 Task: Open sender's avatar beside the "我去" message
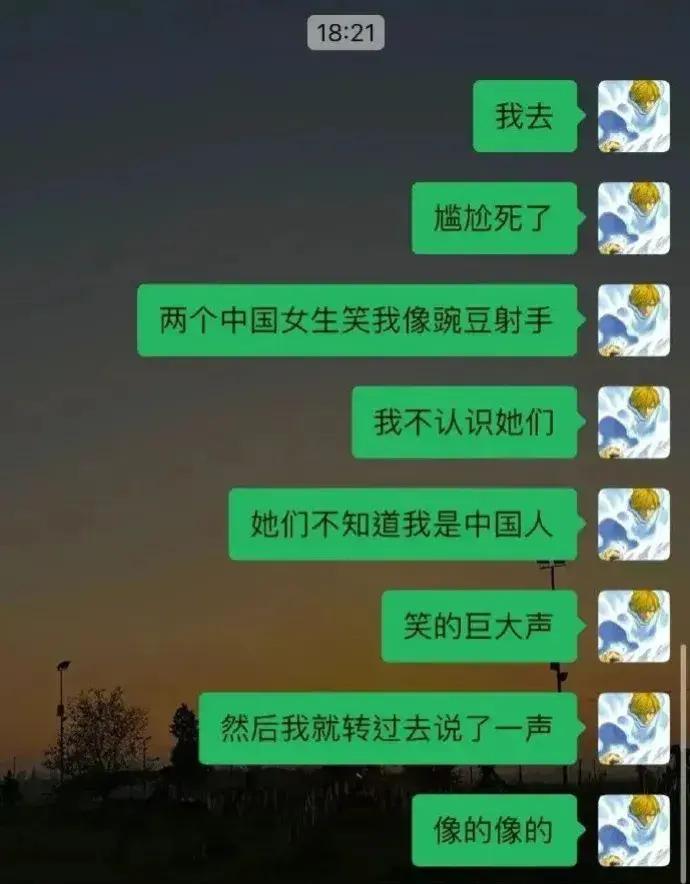coord(633,116)
